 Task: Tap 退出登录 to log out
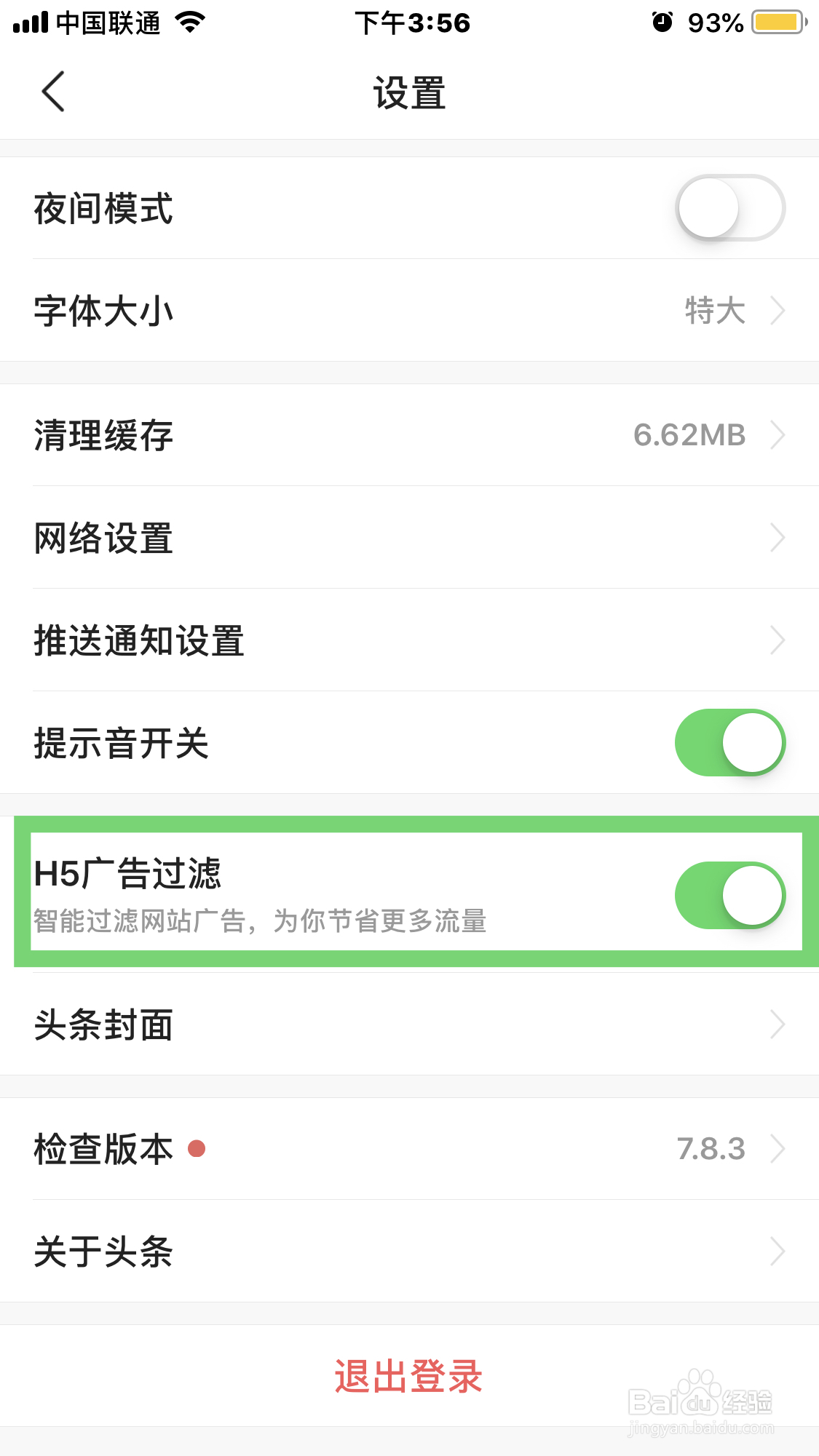point(409,1377)
